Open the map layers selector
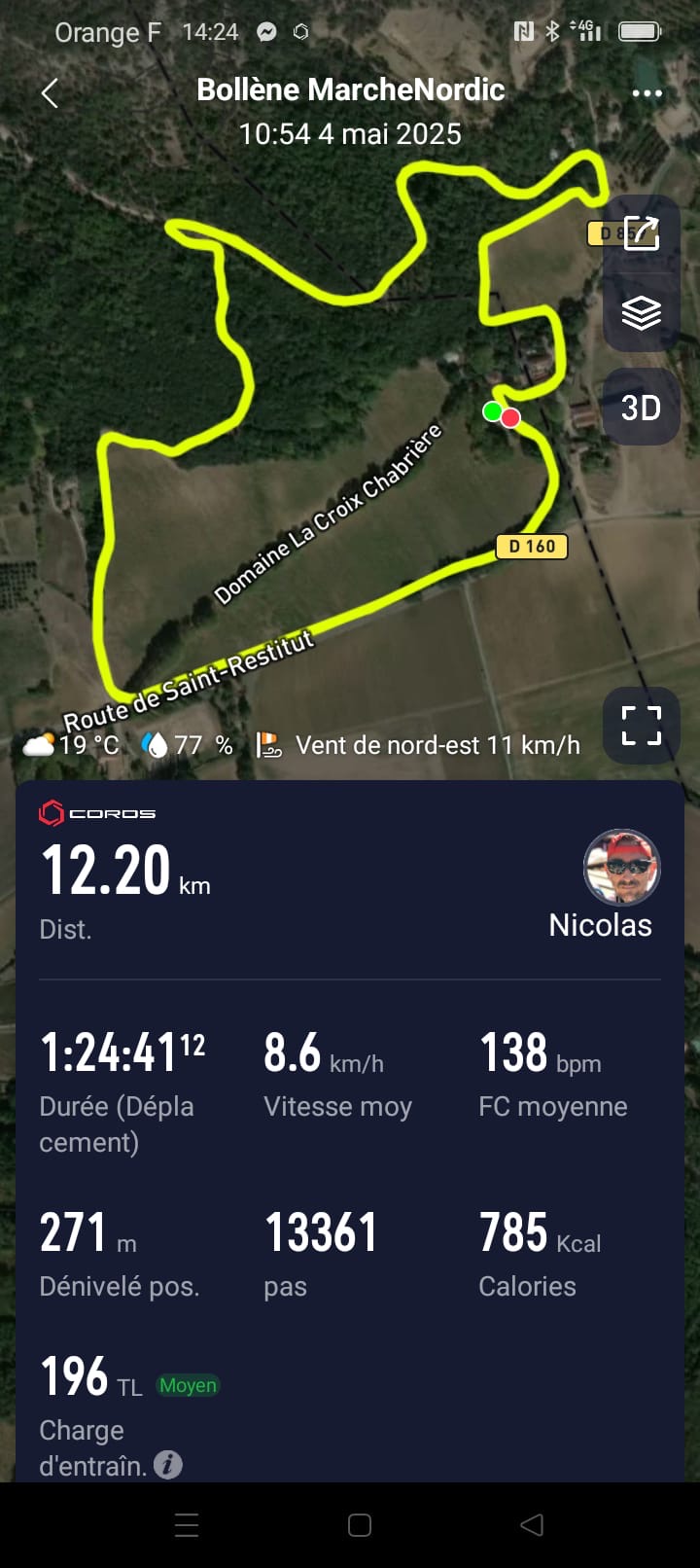Screen dimensions: 700x1568 642,313
